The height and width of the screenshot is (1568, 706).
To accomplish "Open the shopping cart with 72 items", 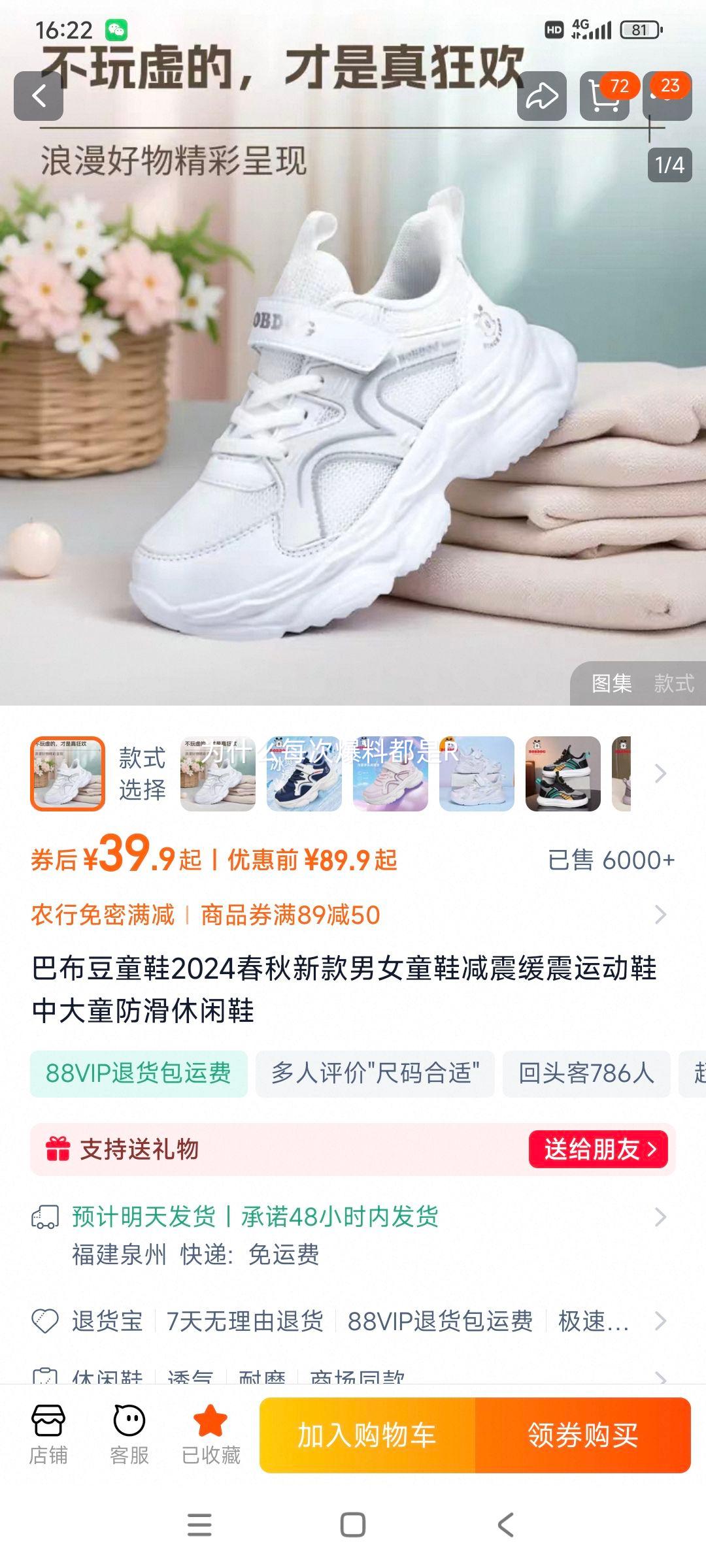I will [x=605, y=96].
